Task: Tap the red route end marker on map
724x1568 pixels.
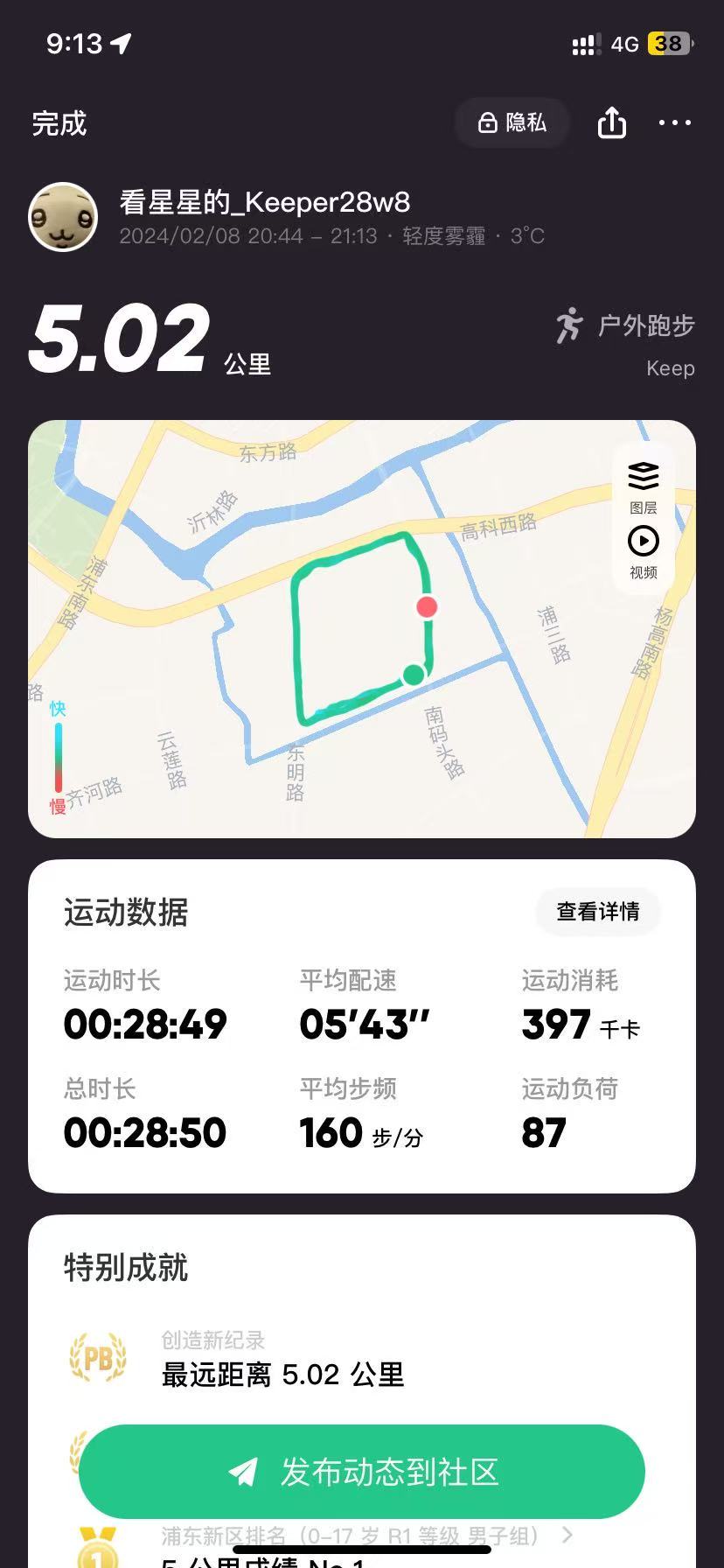Action: click(427, 607)
